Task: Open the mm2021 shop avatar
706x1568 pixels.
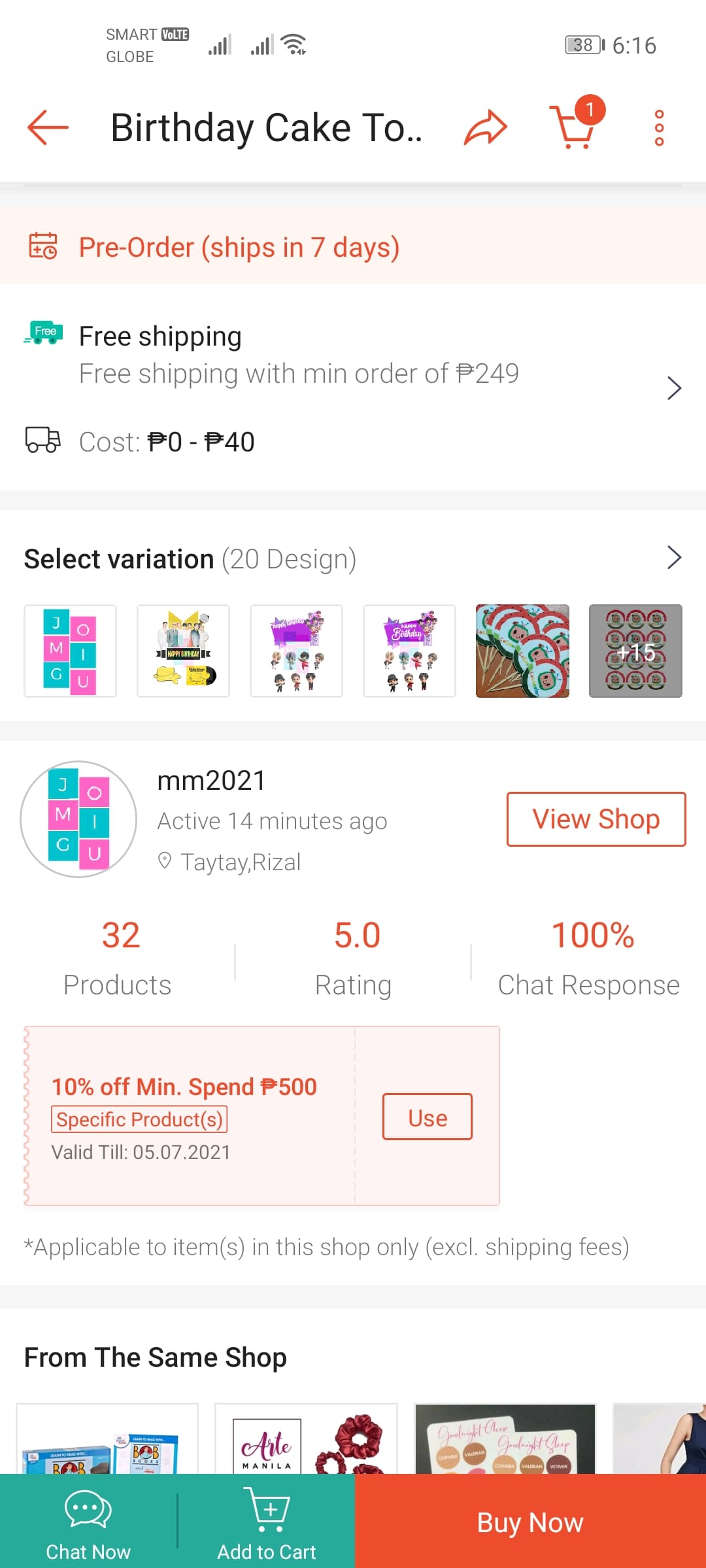Action: (78, 819)
